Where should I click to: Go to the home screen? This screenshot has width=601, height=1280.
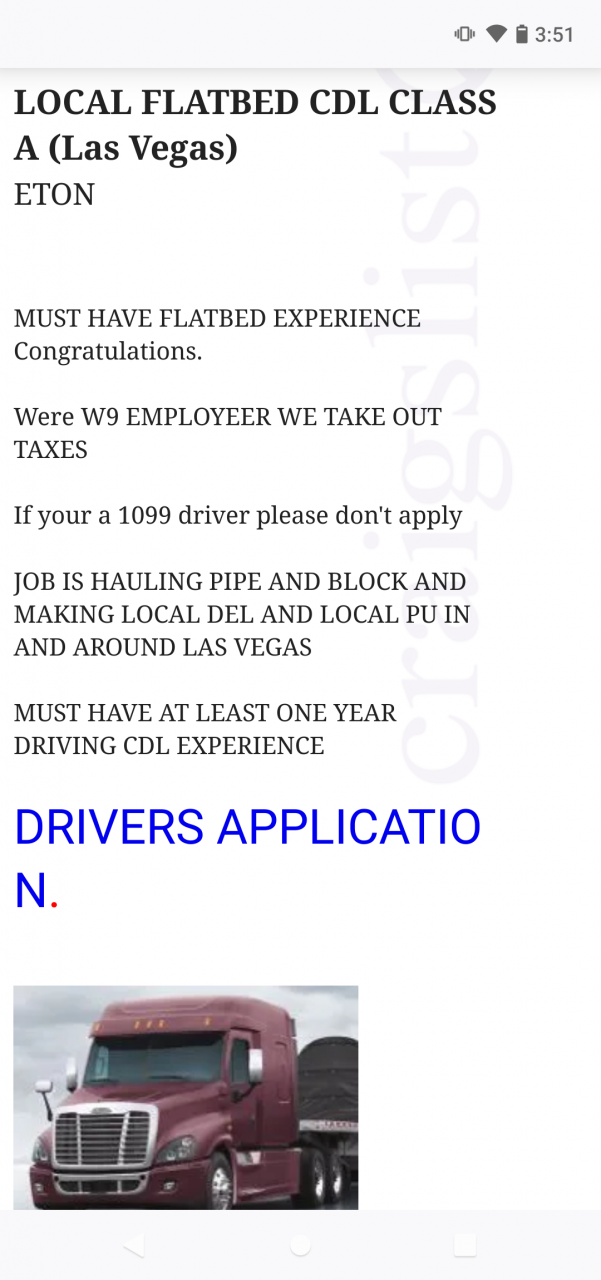(300, 1244)
